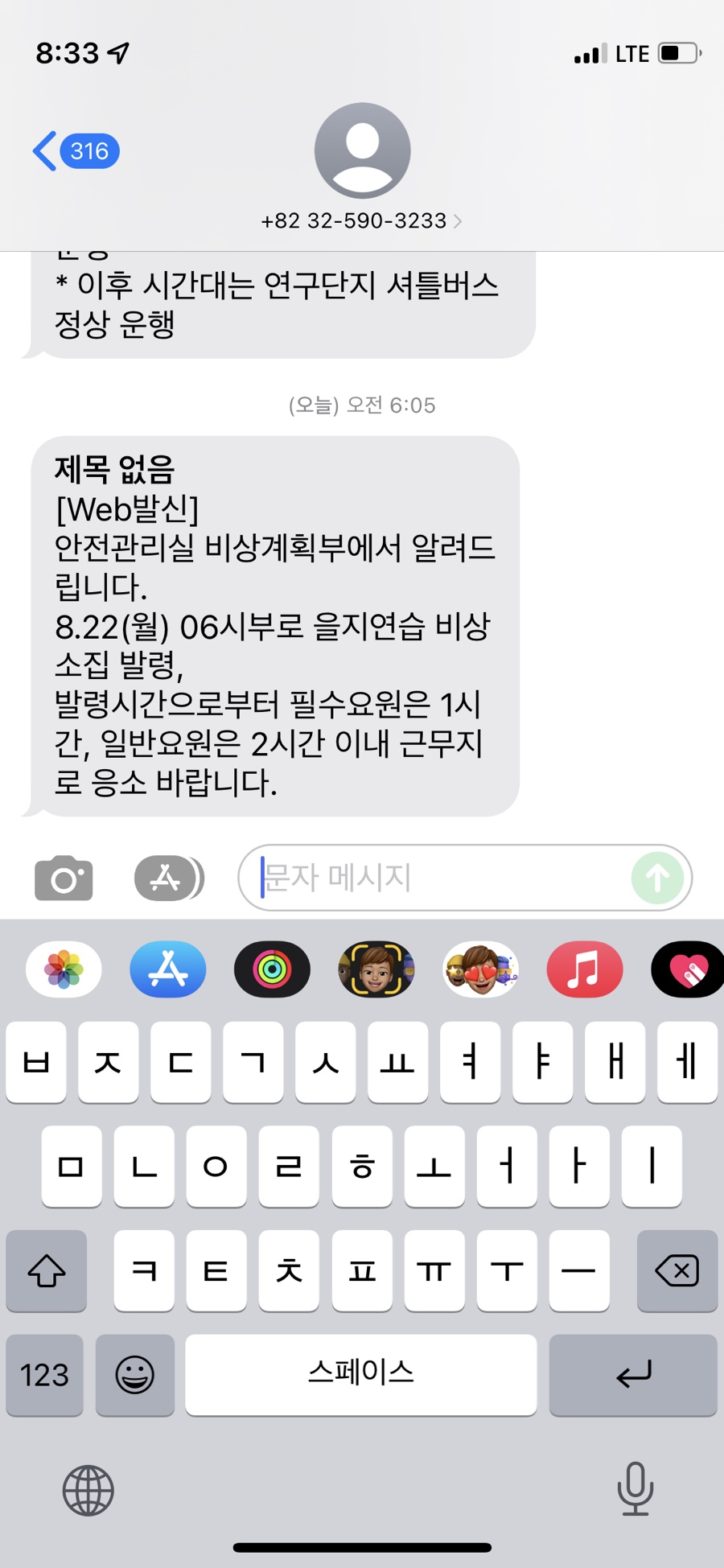The height and width of the screenshot is (1568, 724).
Task: Send the message with the arrow button
Action: [x=657, y=878]
